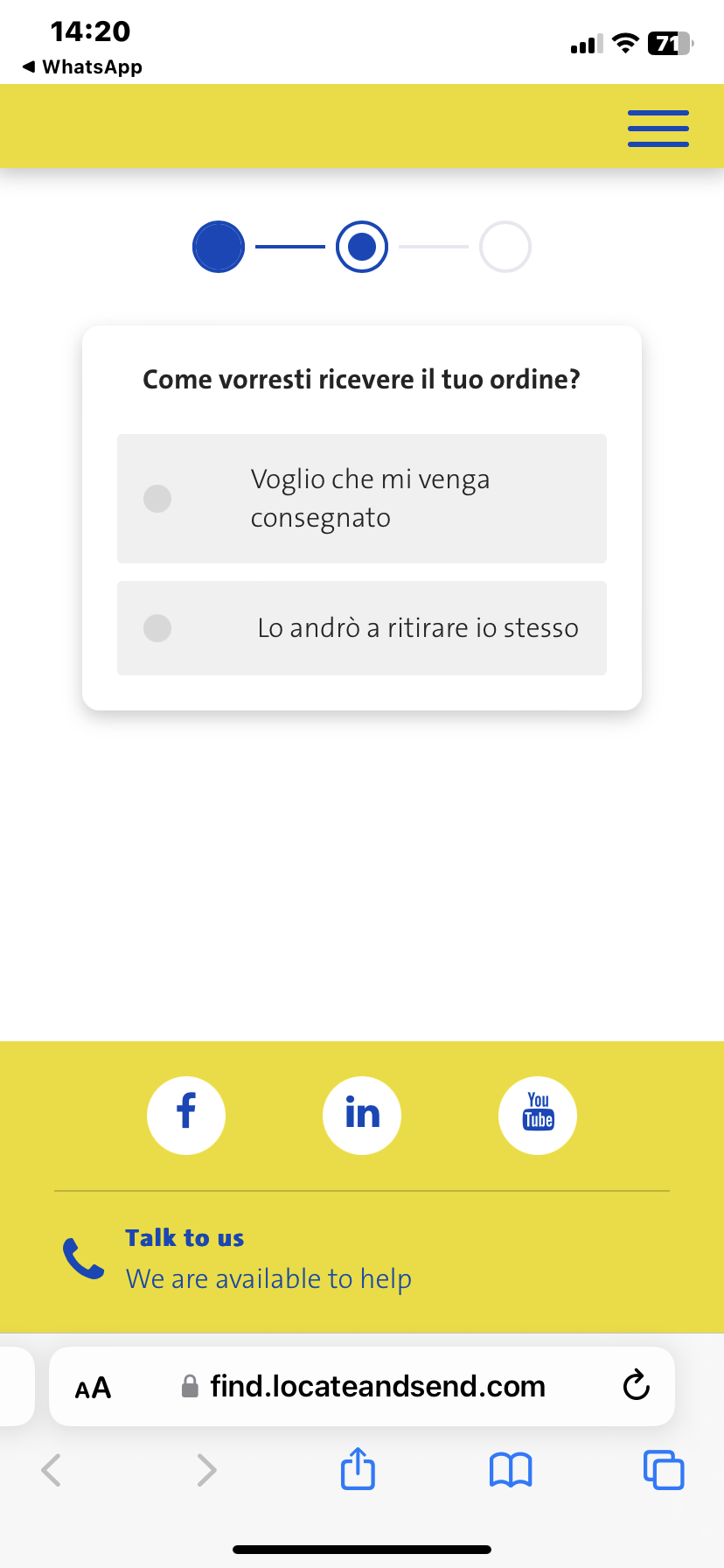The width and height of the screenshot is (724, 1568).
Task: Open the YouTube channel
Action: pyautogui.click(x=538, y=1116)
